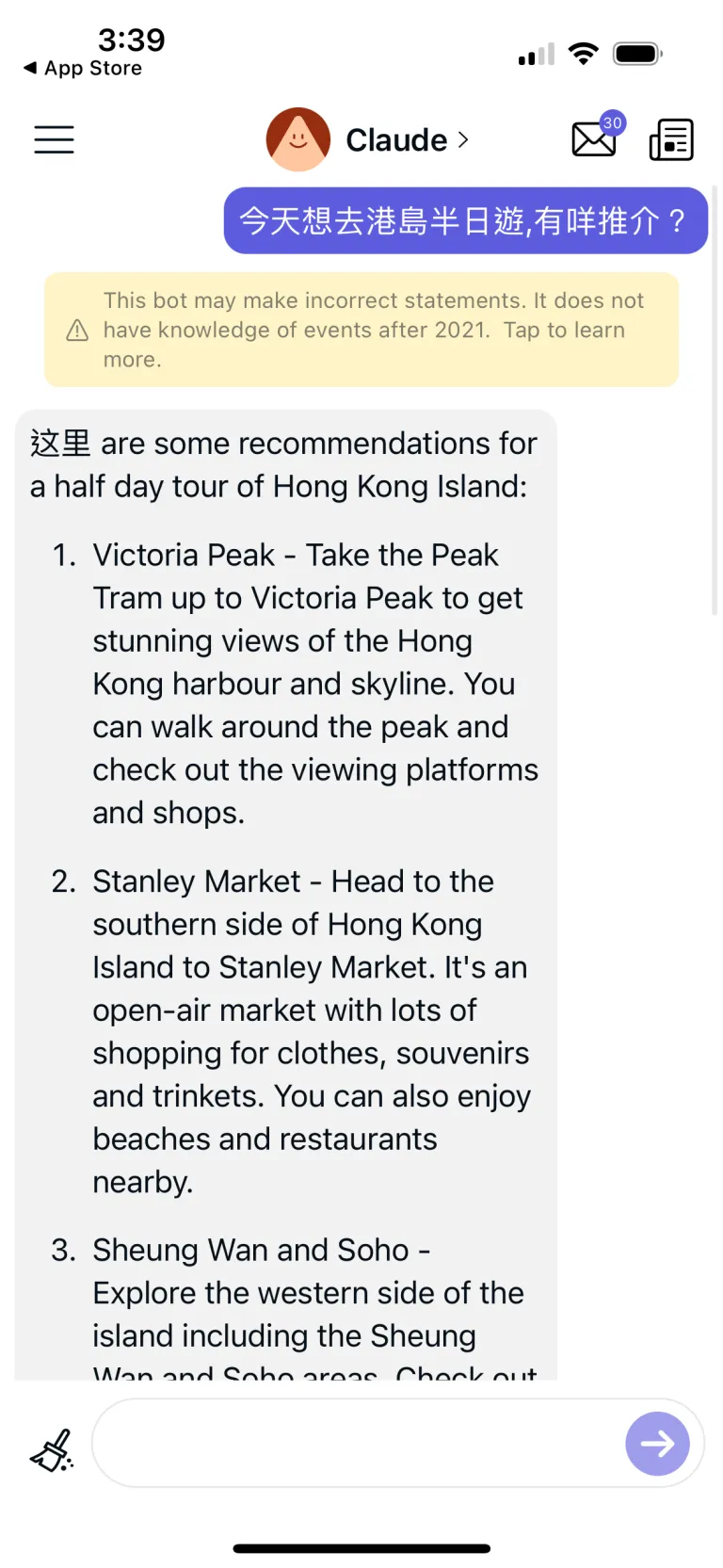Clear chat context with the broom icon
Viewport: 723px width, 1568px height.
(x=52, y=1450)
